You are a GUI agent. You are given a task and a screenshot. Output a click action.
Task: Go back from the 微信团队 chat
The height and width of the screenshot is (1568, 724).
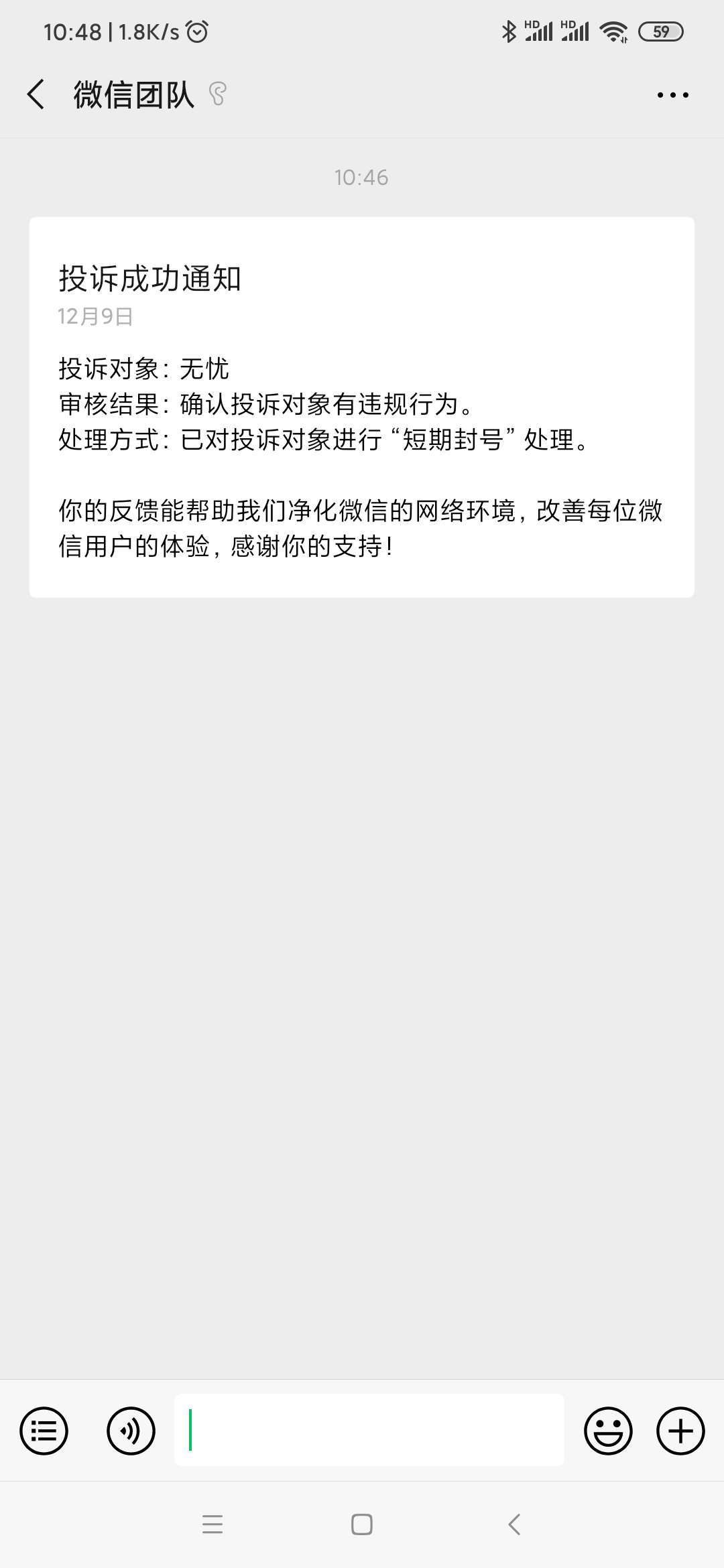(x=36, y=94)
